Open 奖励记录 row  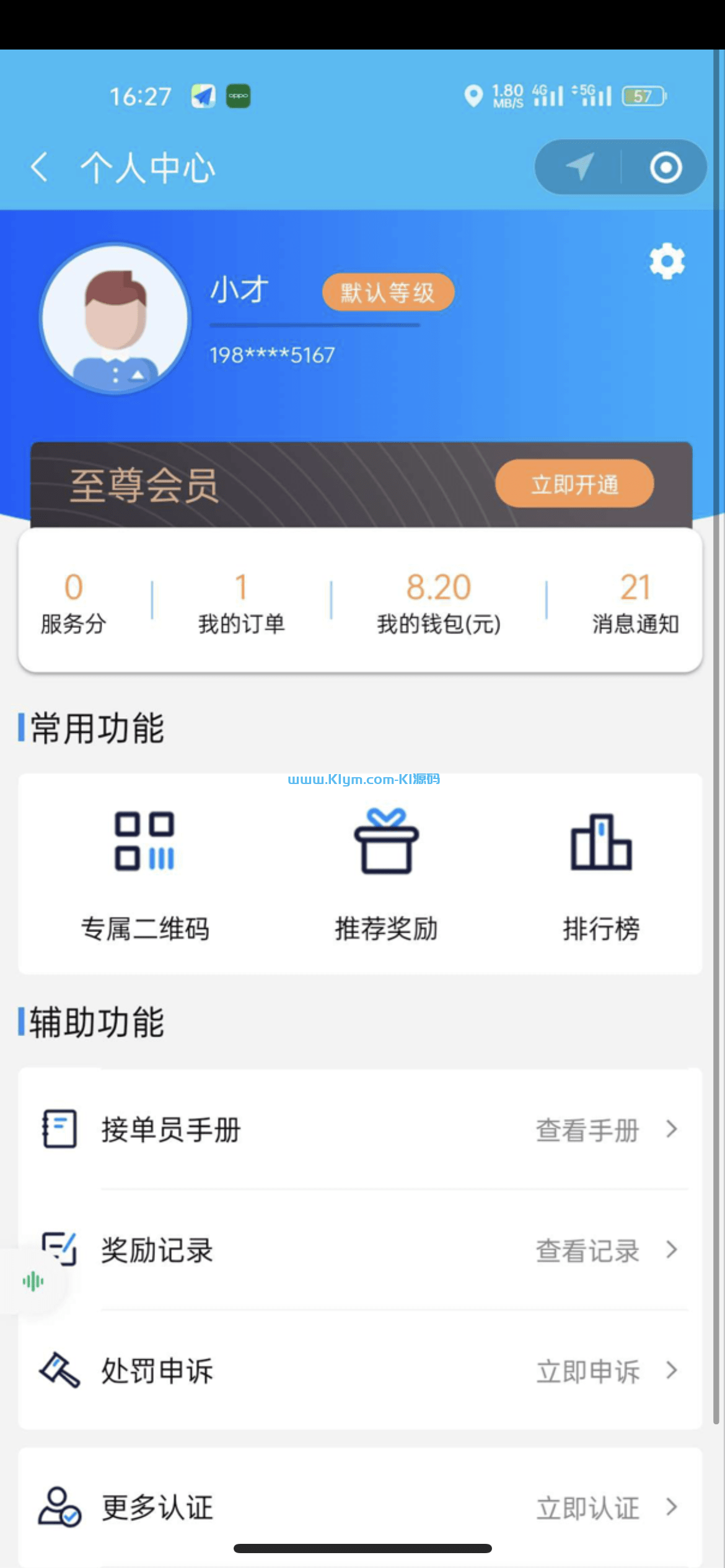360,1250
